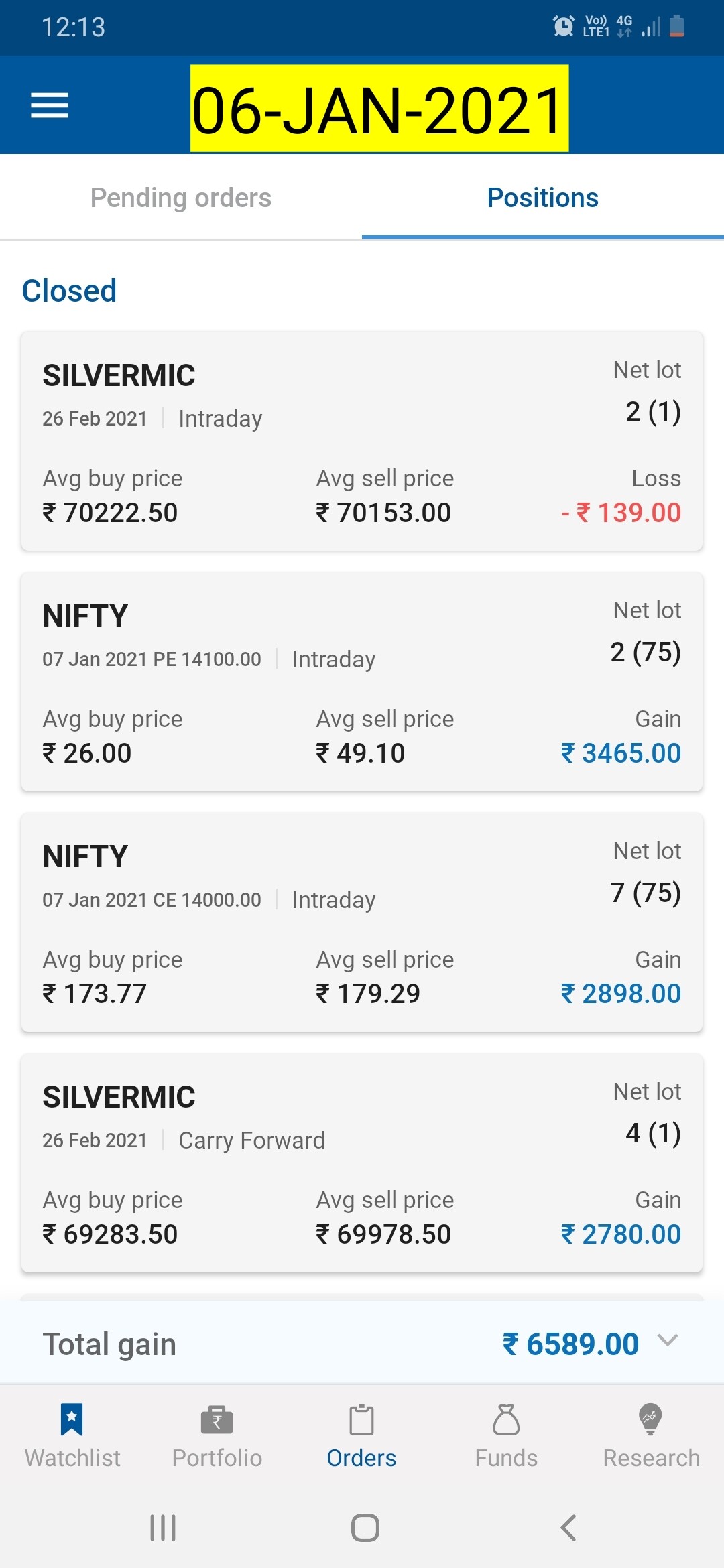Open the NIFTY CE 14000.00 position card
The image size is (724, 1568).
coord(362,922)
